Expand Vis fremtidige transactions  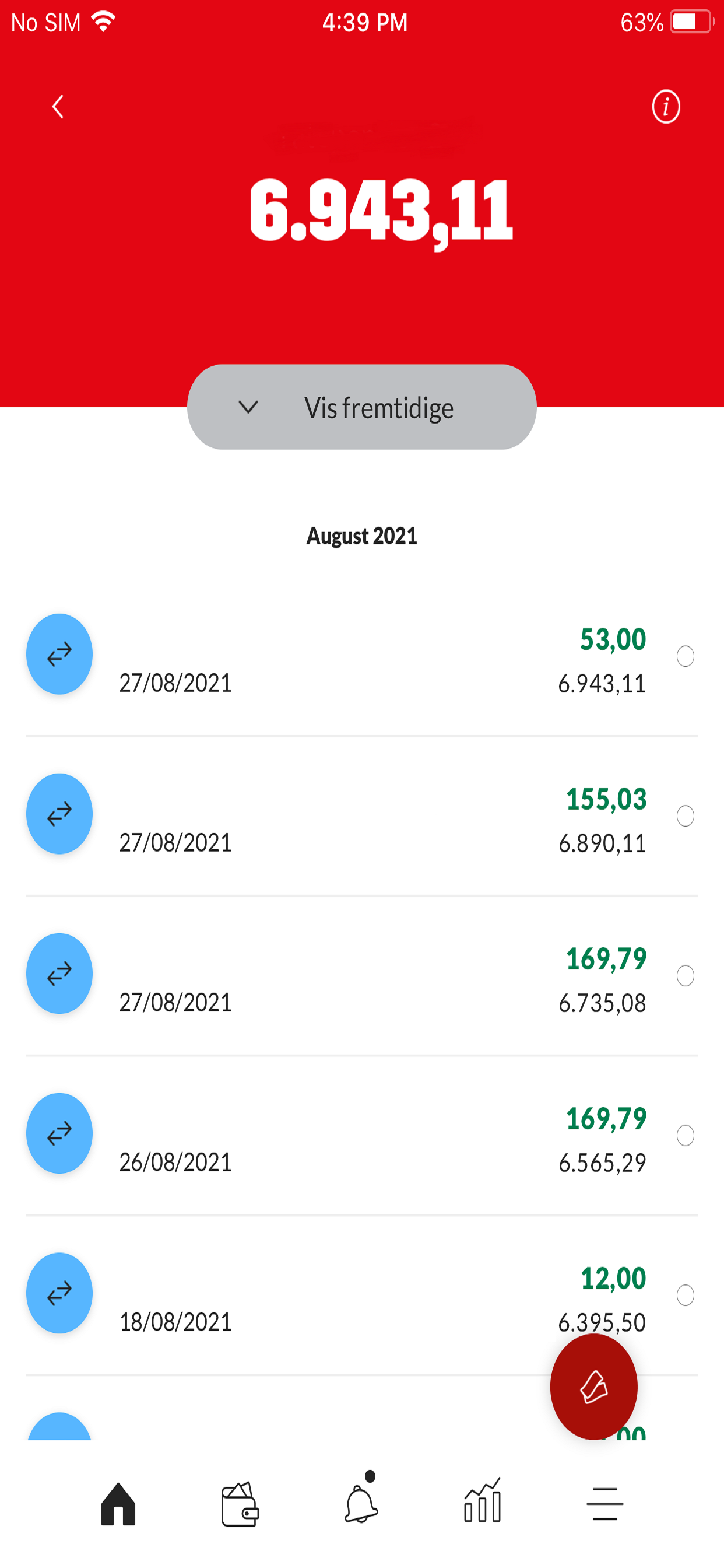361,407
